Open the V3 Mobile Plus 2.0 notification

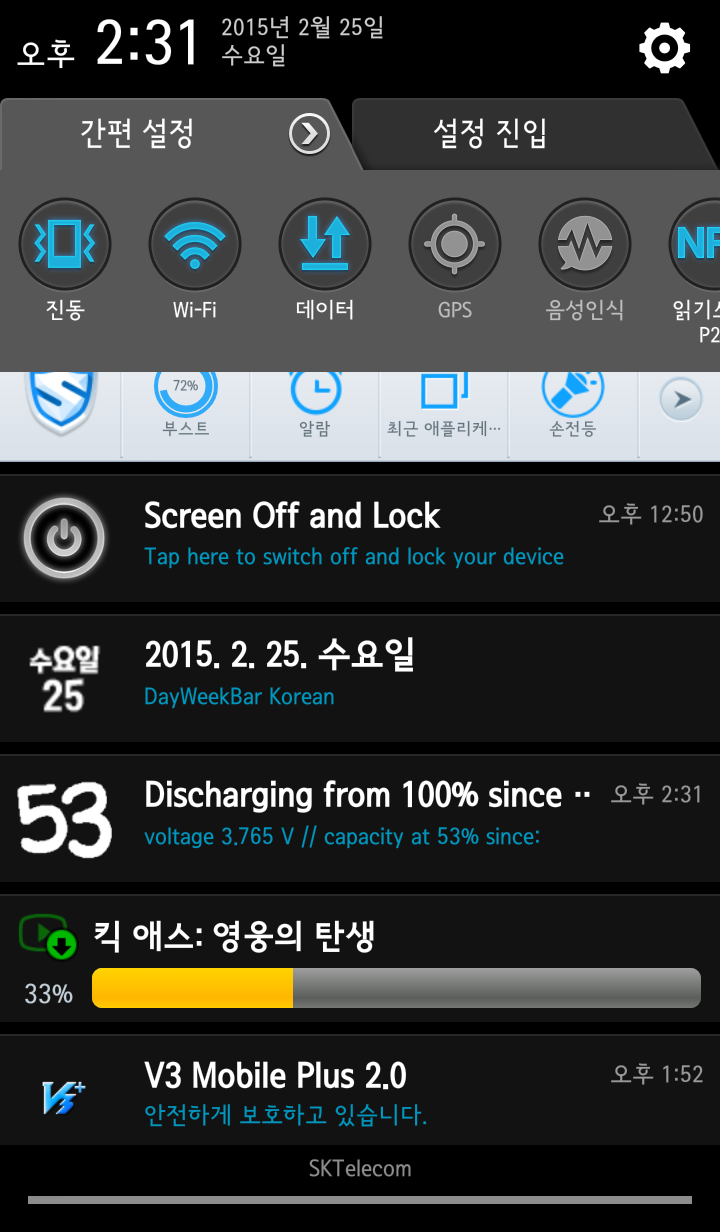click(360, 1090)
